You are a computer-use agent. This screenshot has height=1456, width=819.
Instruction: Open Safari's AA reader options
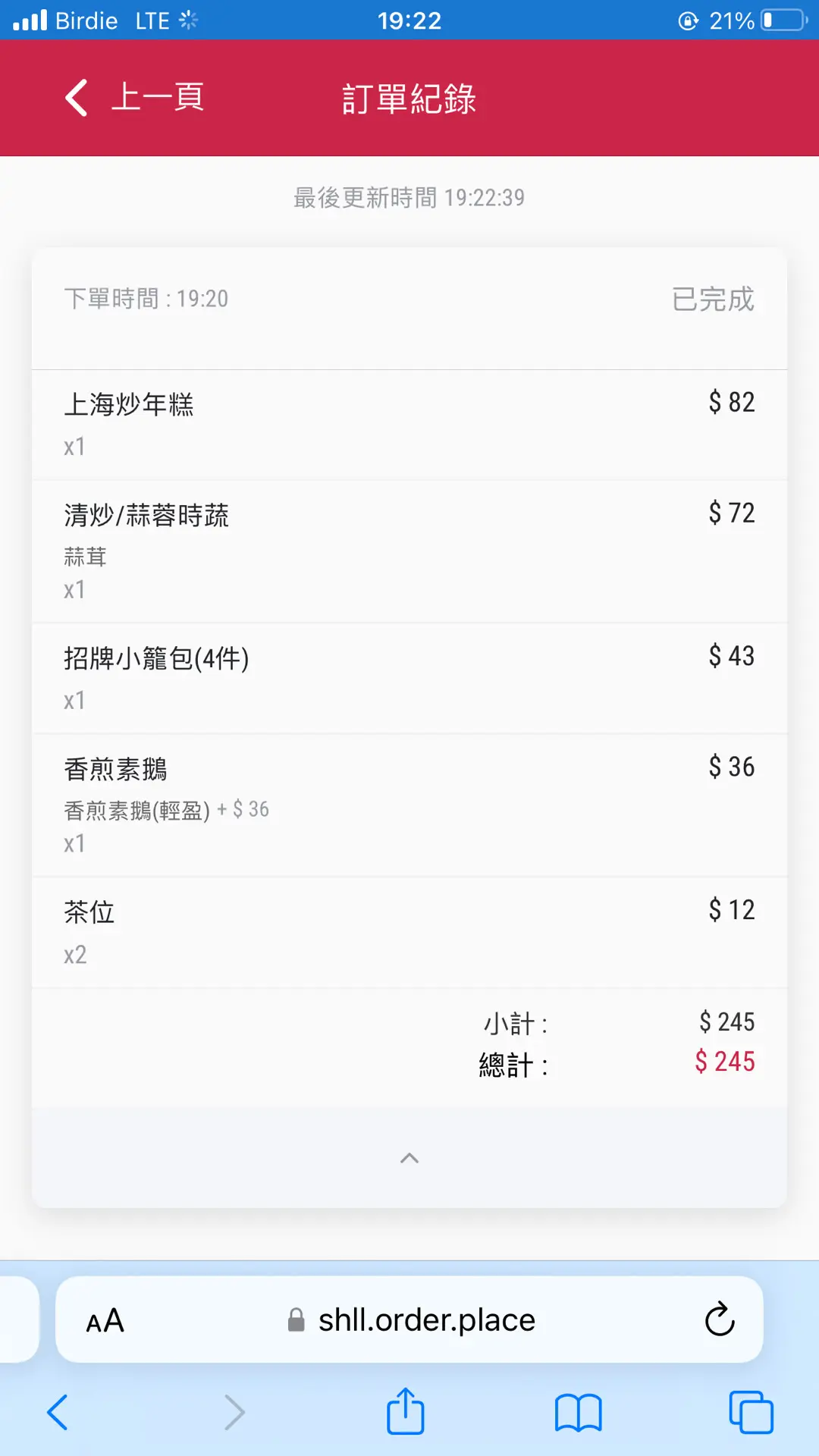pos(105,1321)
